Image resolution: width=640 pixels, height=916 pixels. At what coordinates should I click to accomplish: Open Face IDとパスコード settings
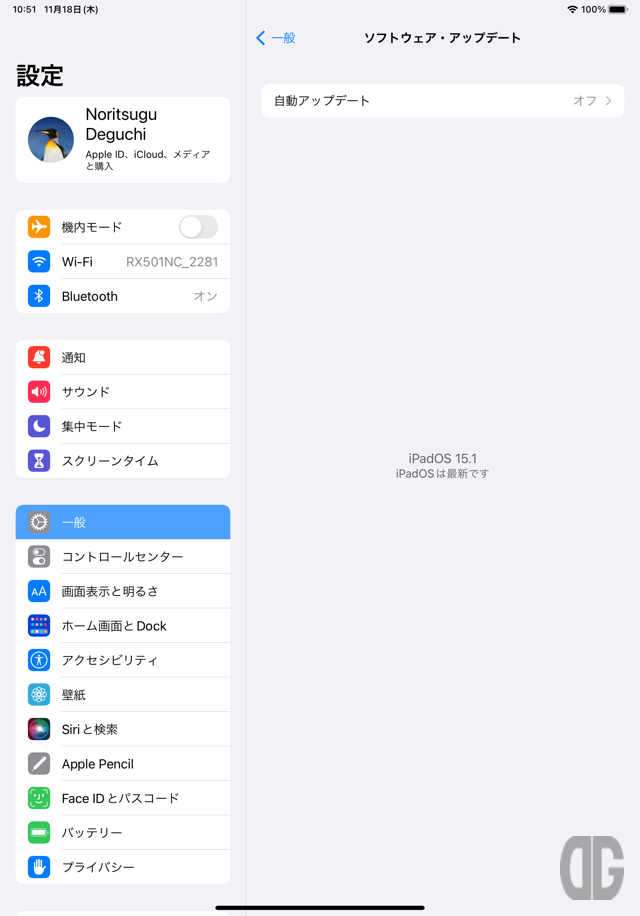click(123, 798)
